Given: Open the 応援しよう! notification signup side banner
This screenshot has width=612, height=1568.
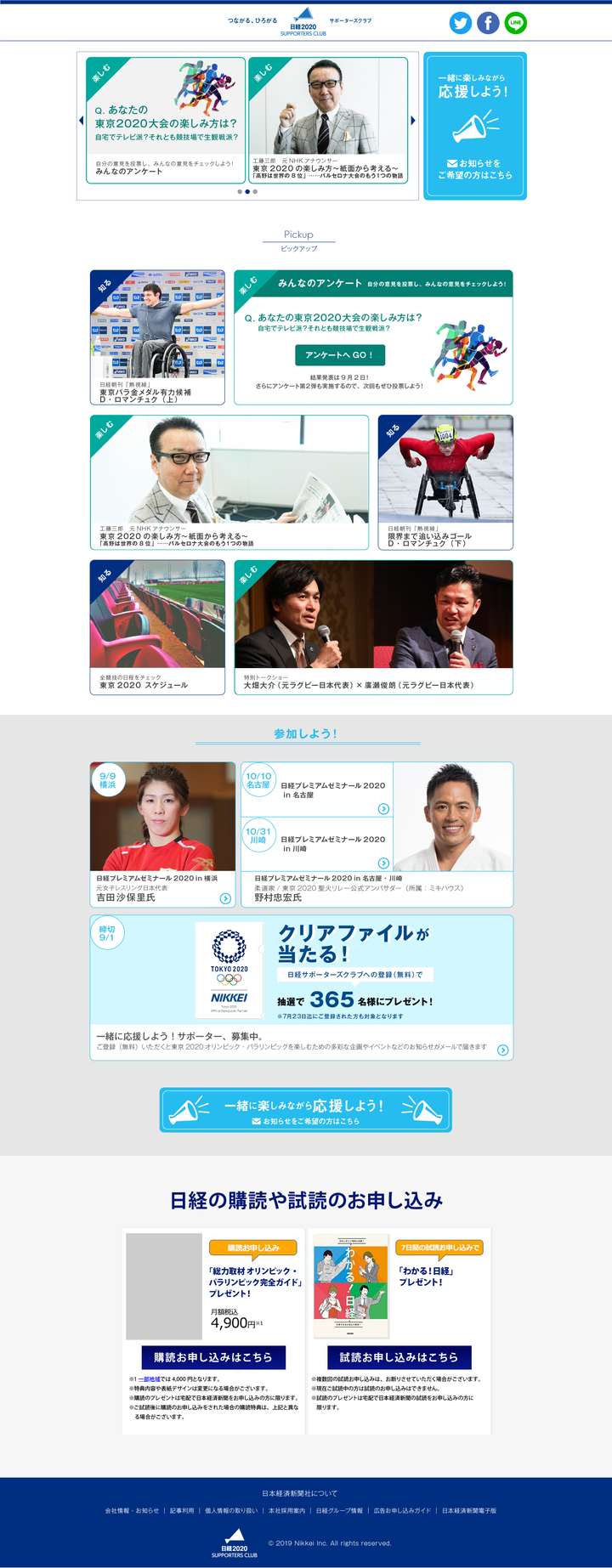Looking at the screenshot, I should [474, 126].
